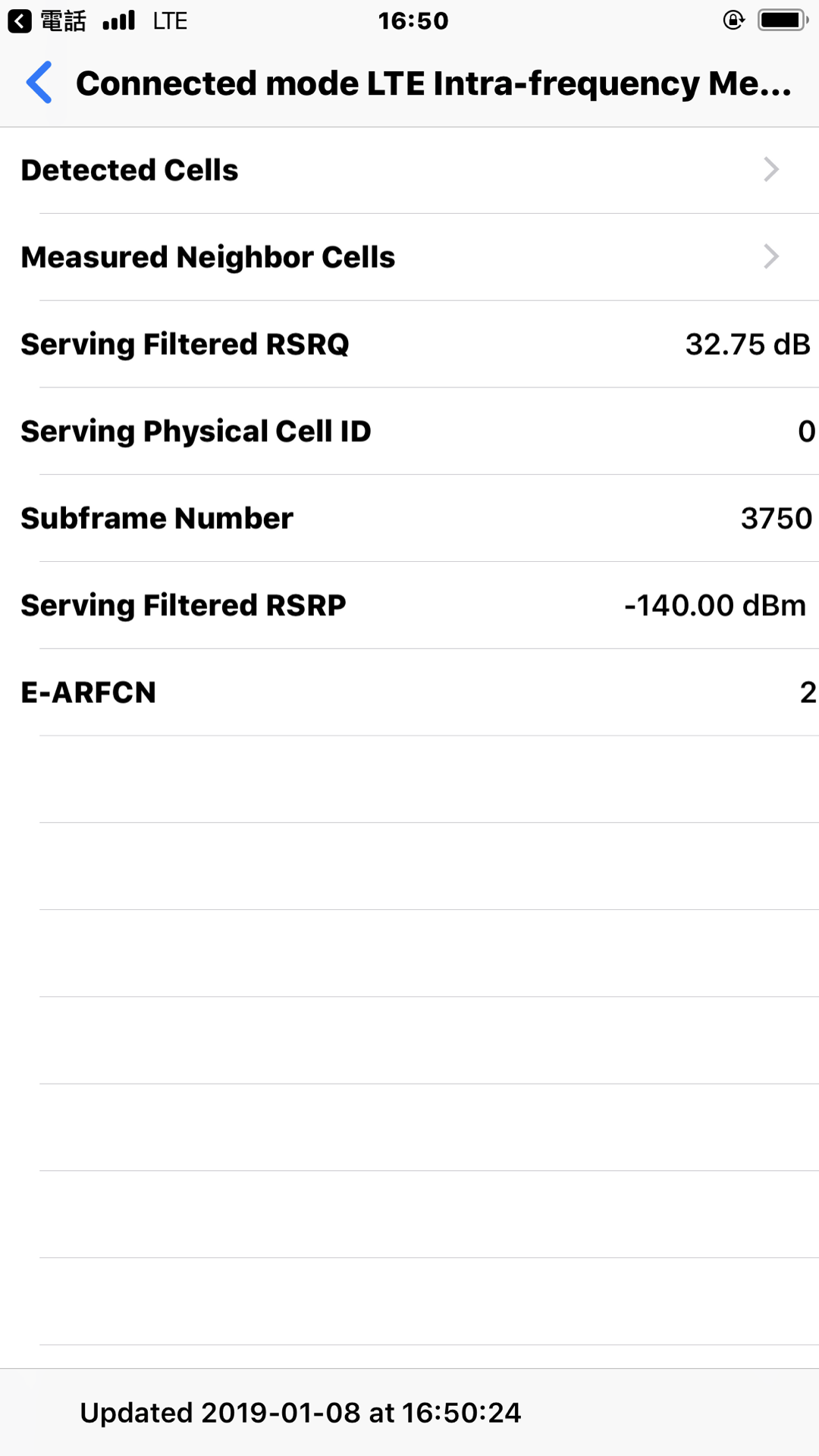Go back to the previous Field Test screen
The image size is (819, 1456).
[39, 83]
